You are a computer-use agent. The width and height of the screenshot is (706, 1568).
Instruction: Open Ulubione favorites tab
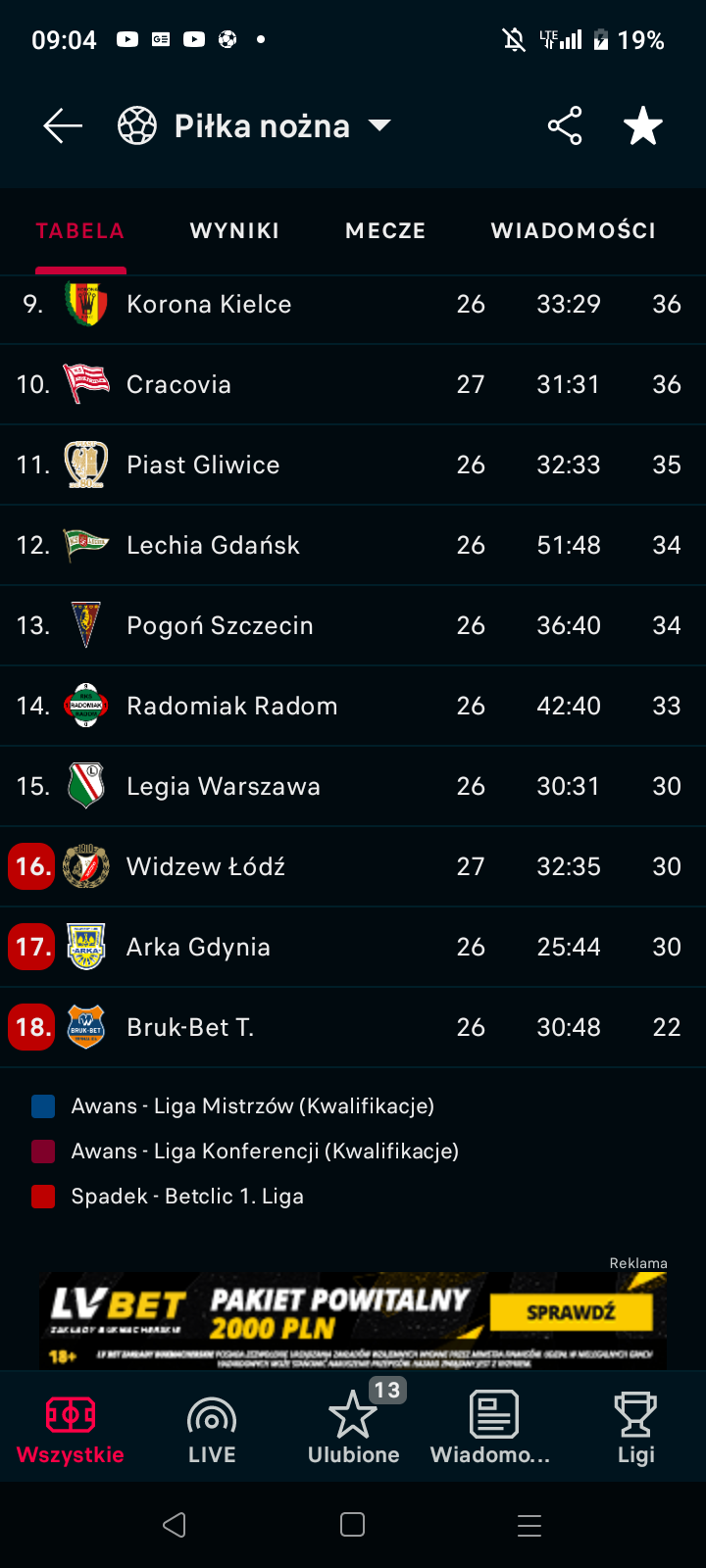pos(353,1429)
